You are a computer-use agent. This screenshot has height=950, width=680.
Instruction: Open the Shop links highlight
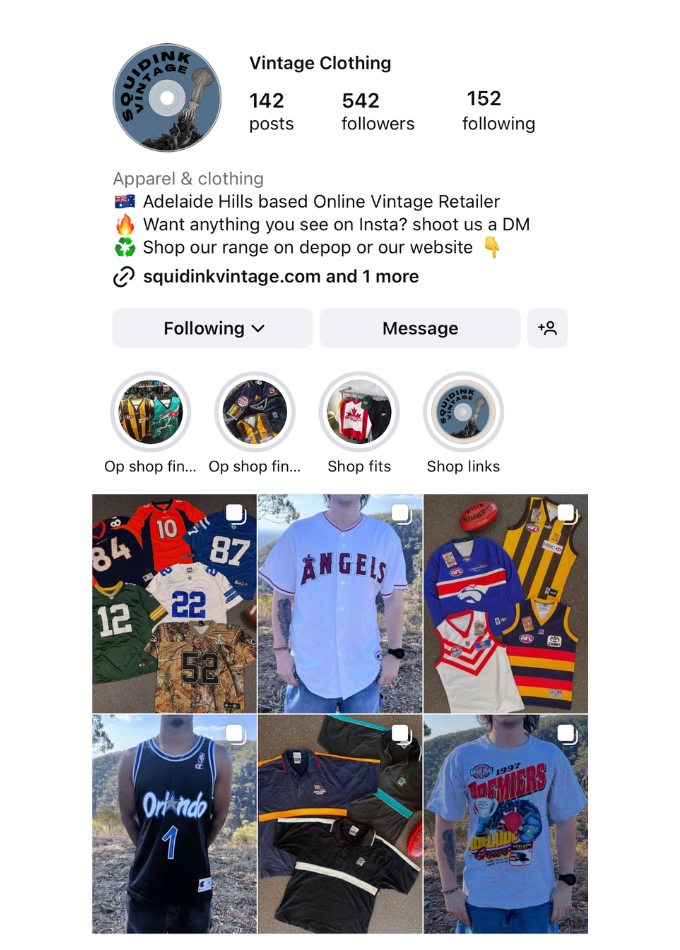point(463,412)
